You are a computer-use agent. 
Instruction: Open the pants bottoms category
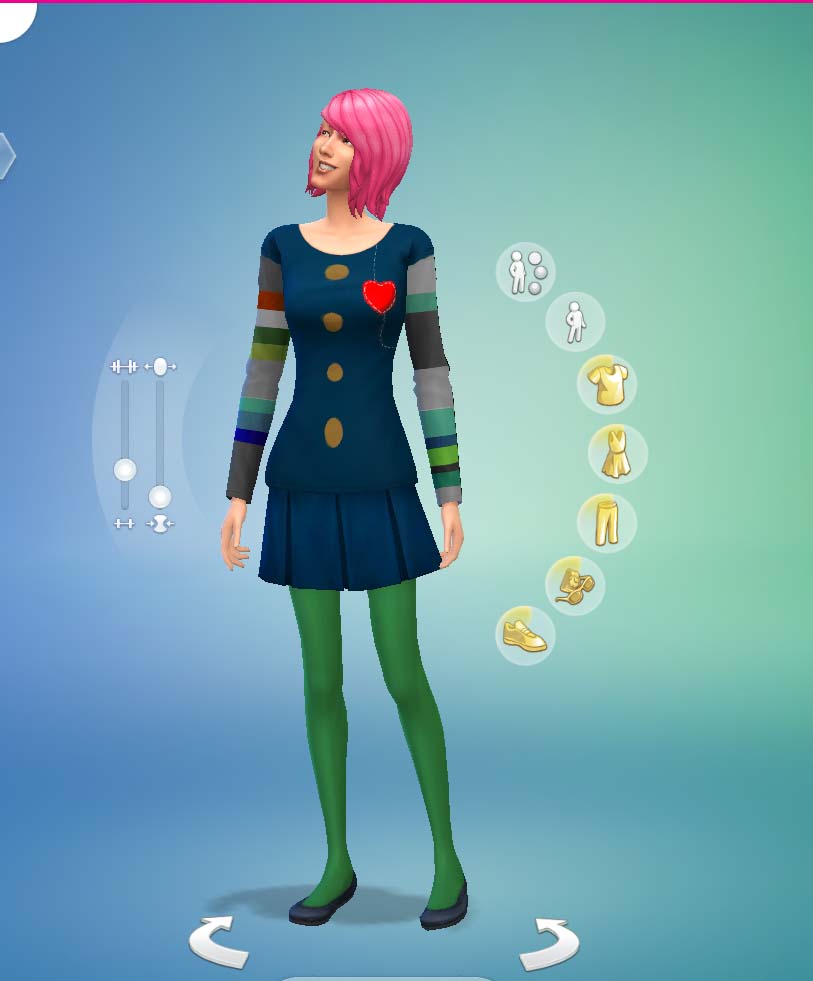[607, 523]
